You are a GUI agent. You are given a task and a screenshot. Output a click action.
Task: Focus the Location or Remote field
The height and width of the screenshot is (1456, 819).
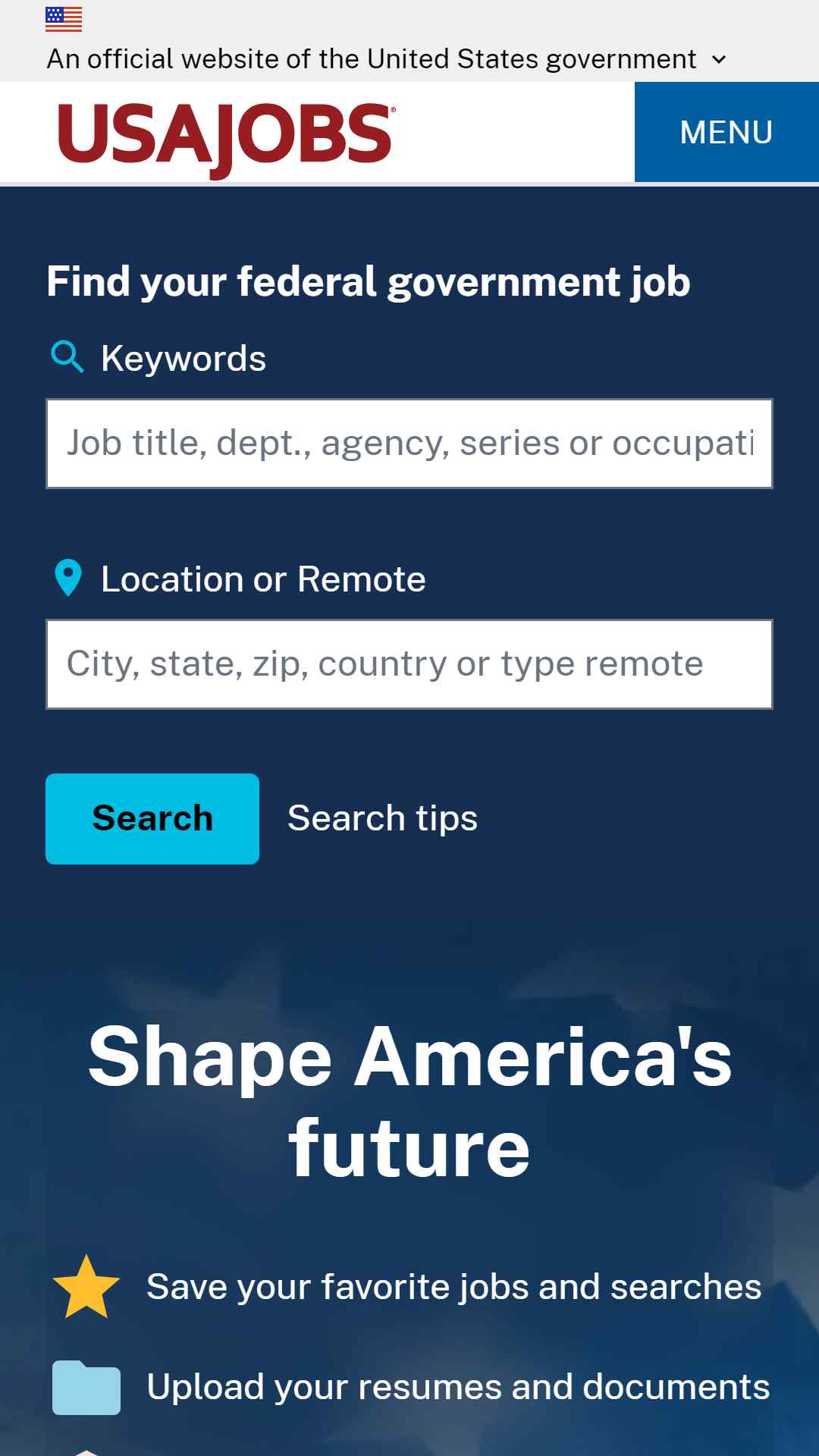click(409, 664)
